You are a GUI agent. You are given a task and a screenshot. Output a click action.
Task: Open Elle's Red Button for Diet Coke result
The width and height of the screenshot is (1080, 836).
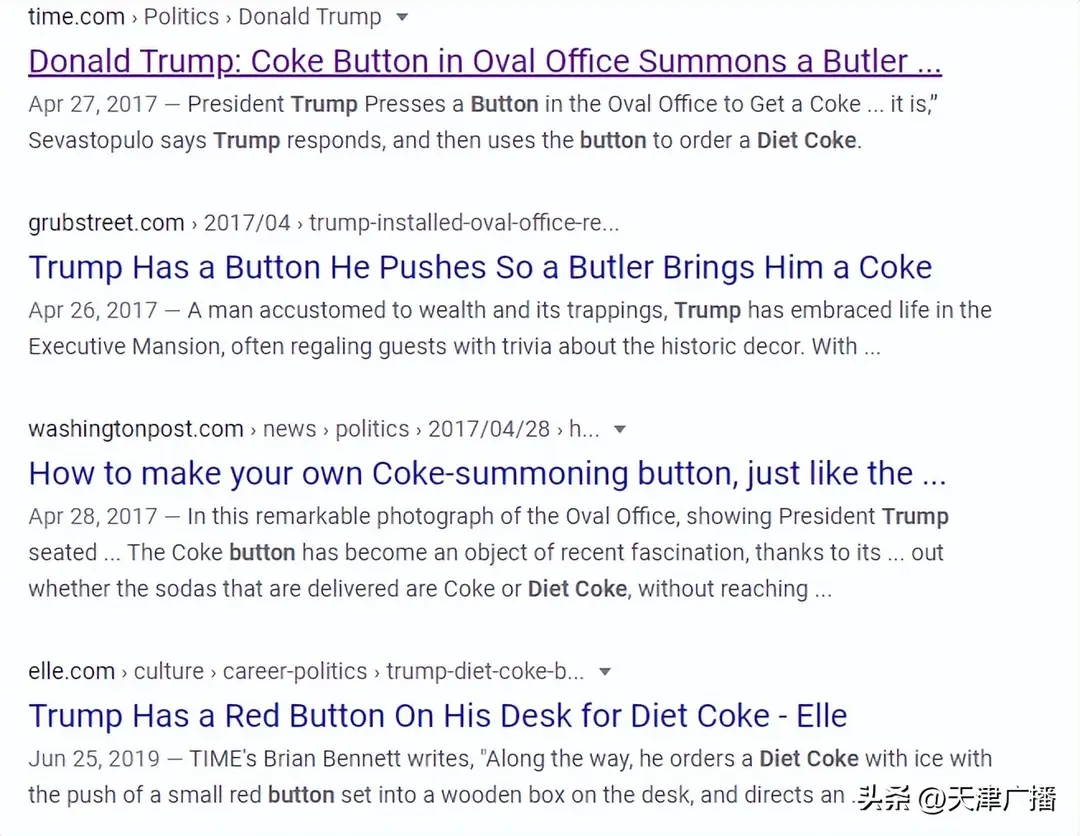click(x=437, y=716)
